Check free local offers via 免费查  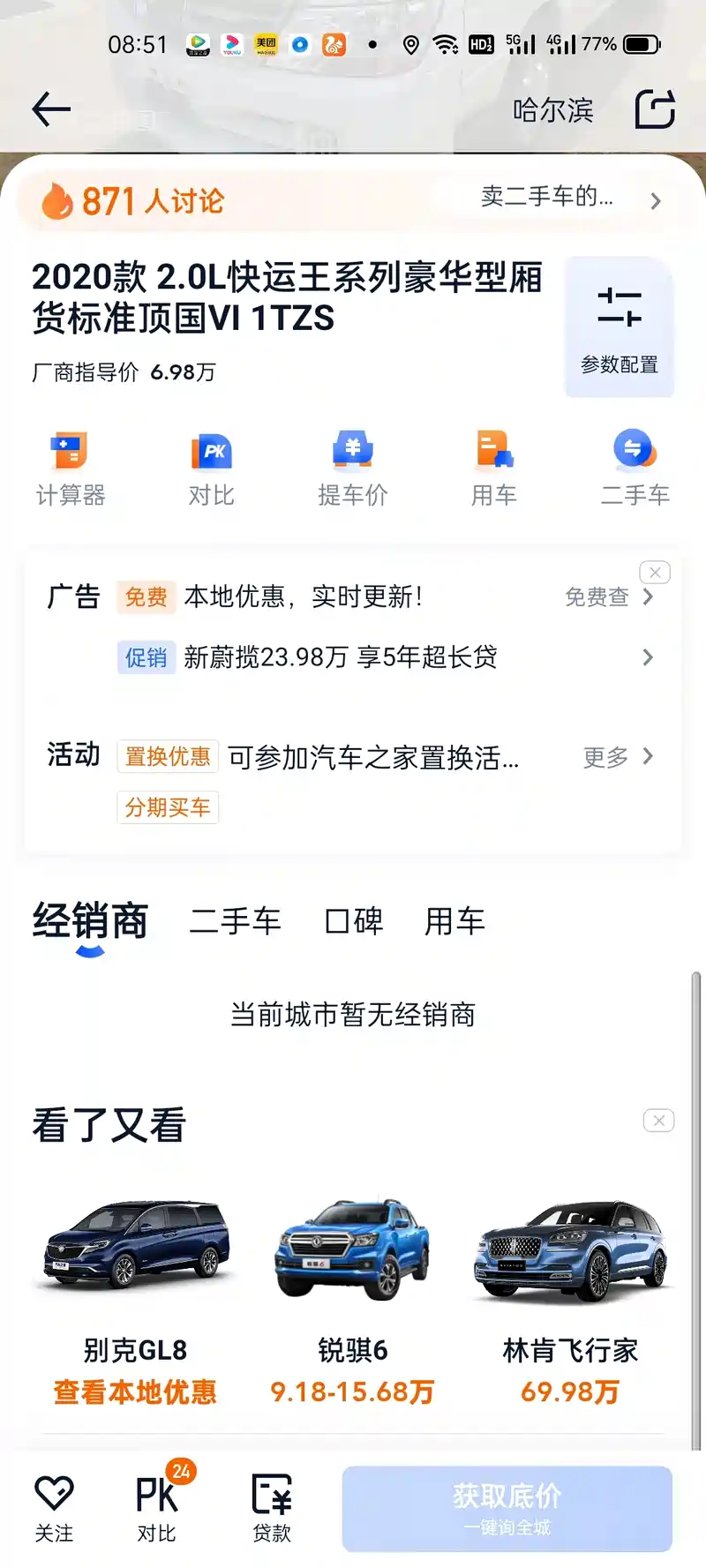coord(609,597)
